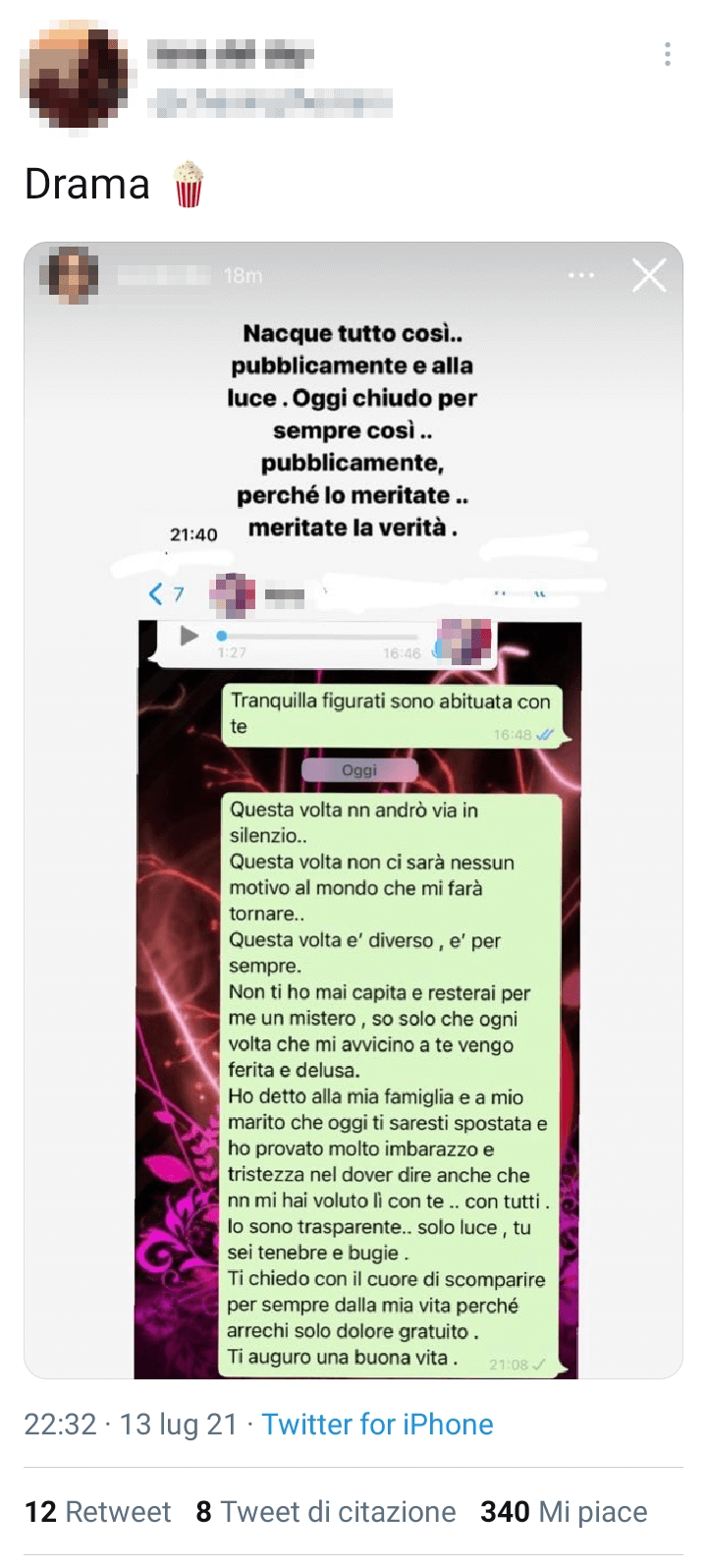The image size is (707, 1568).
Task: View the 8 Tweet di citazione
Action: [326, 1511]
